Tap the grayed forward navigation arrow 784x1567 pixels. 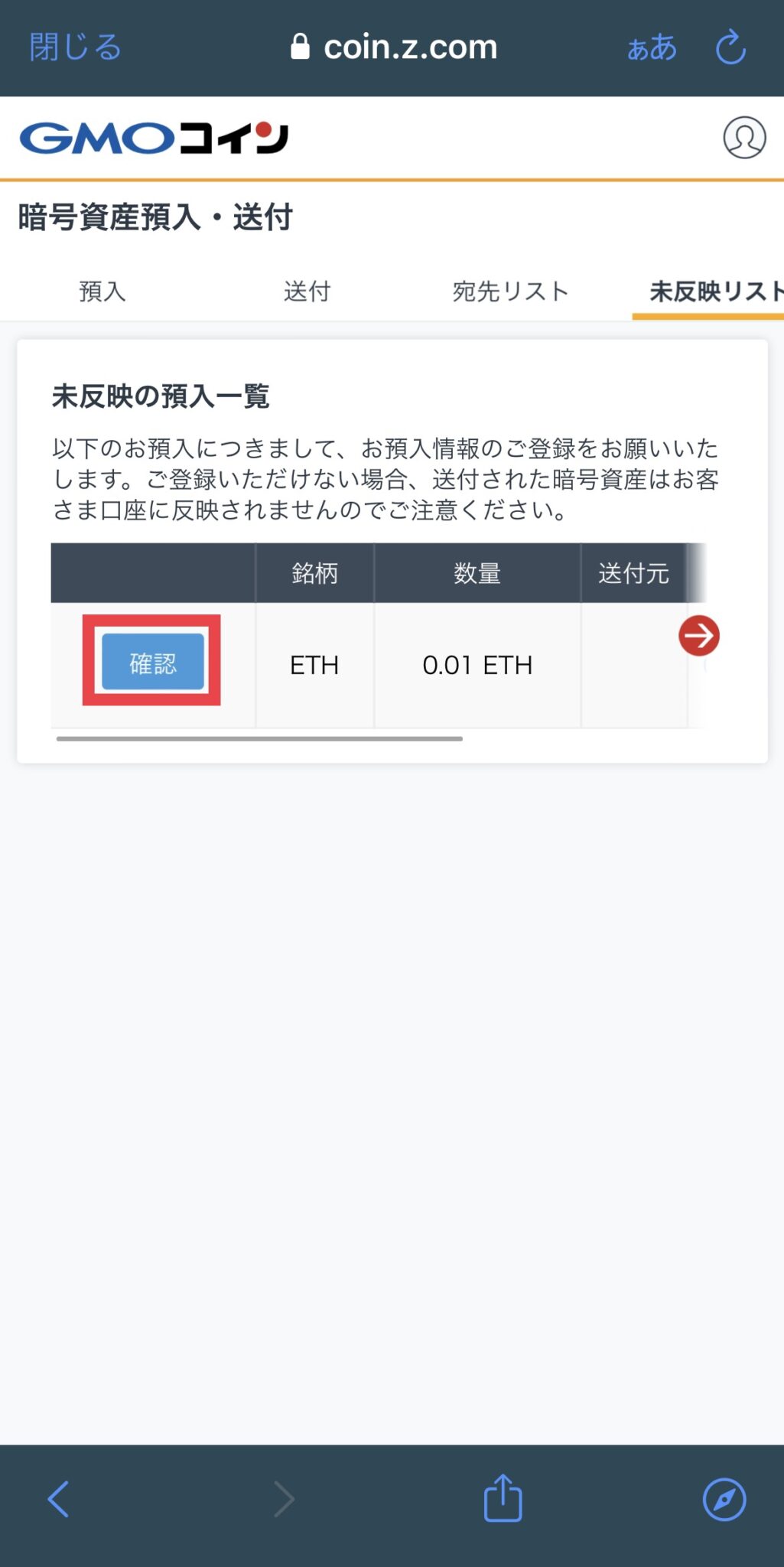(x=283, y=1498)
